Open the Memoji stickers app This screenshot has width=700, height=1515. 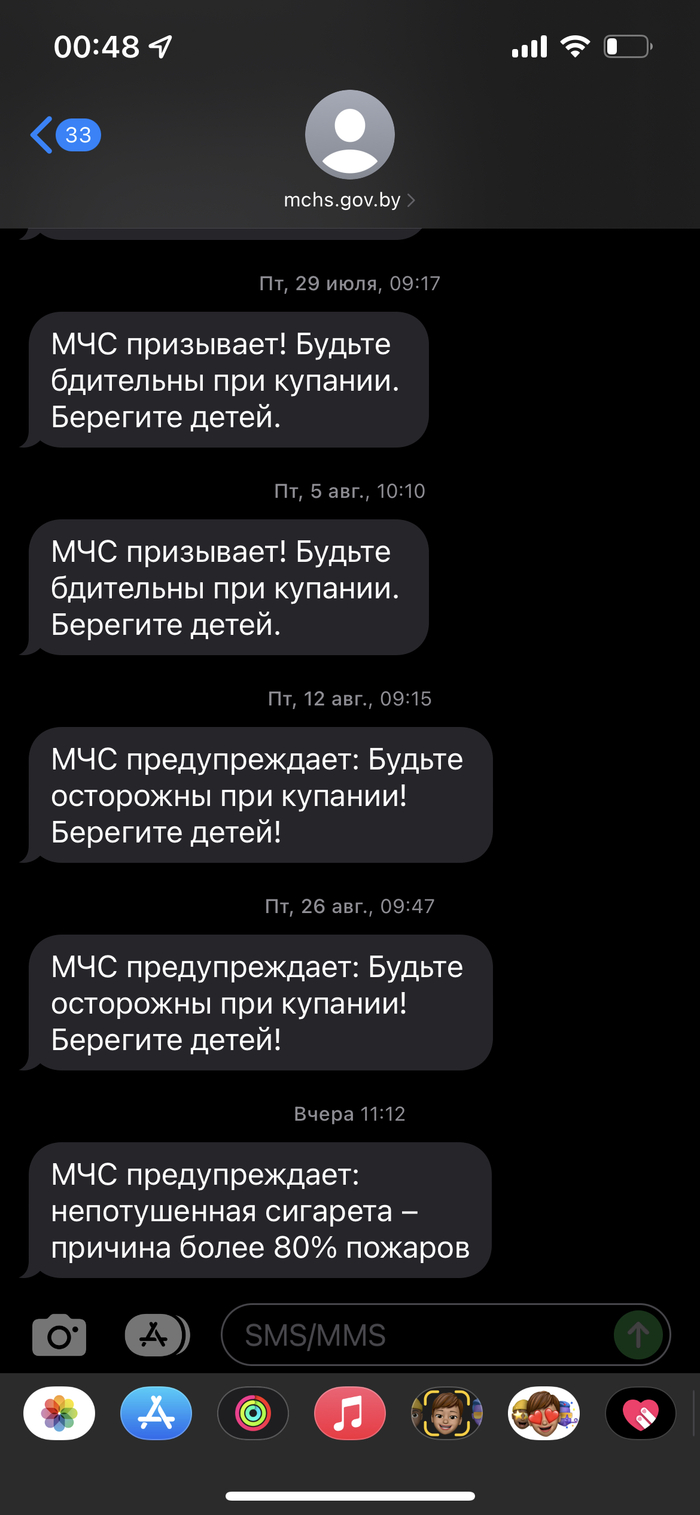(x=544, y=1414)
